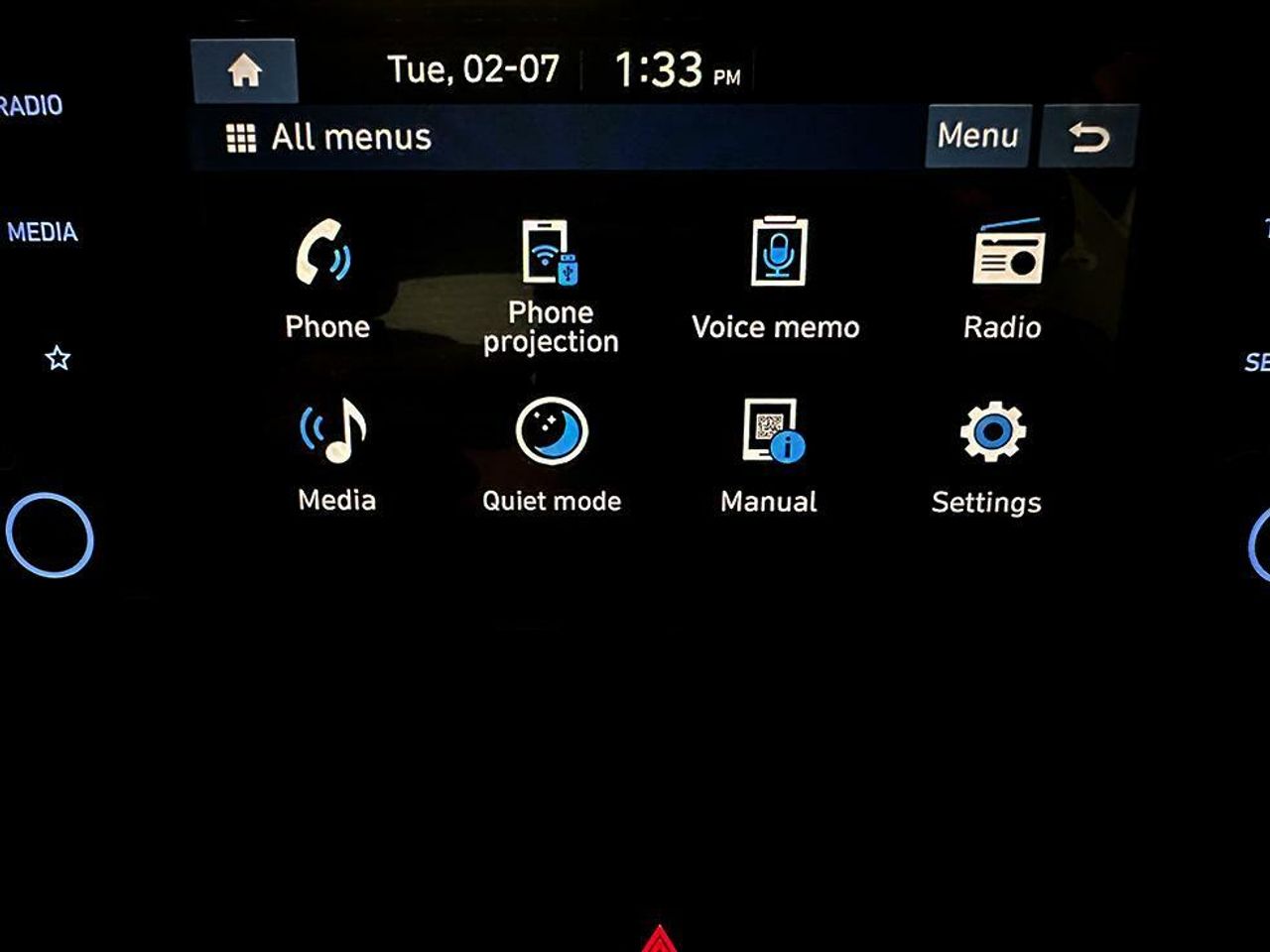Go to the home screen
Viewport: 1270px width, 952px height.
tap(244, 71)
